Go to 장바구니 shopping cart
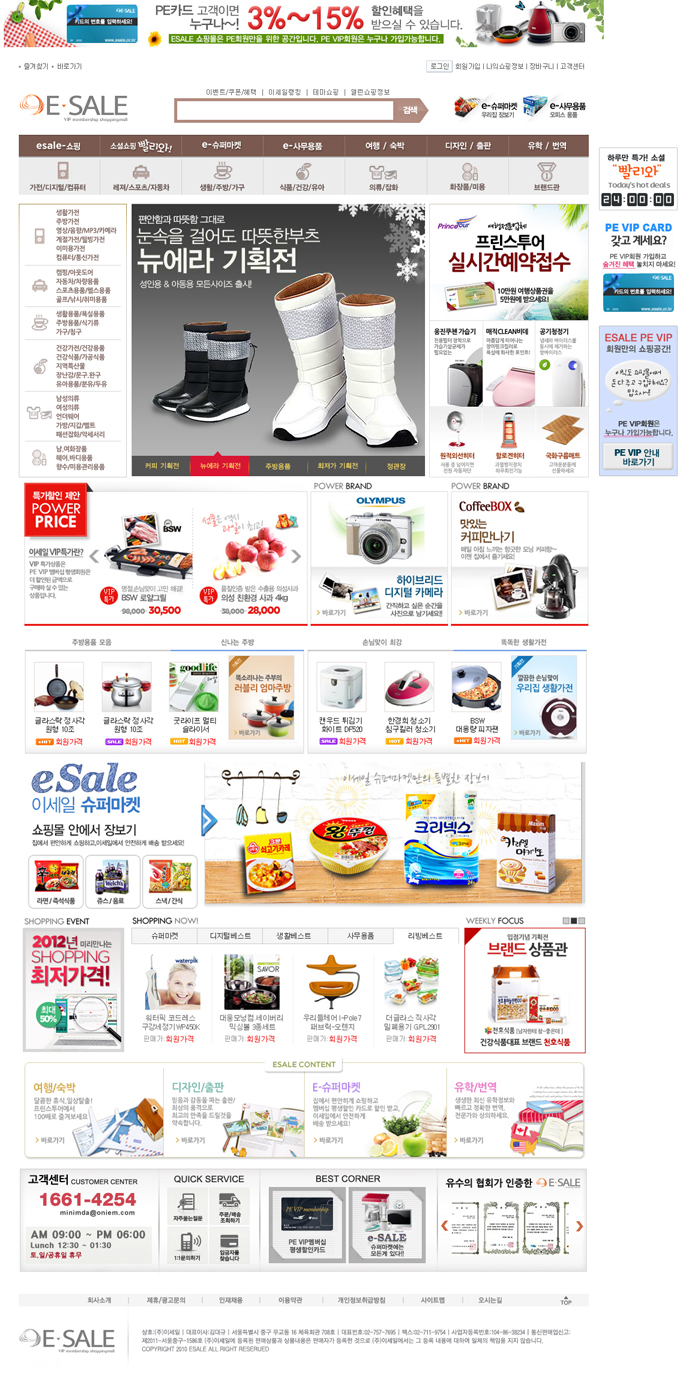The height and width of the screenshot is (1382, 690). [541, 66]
